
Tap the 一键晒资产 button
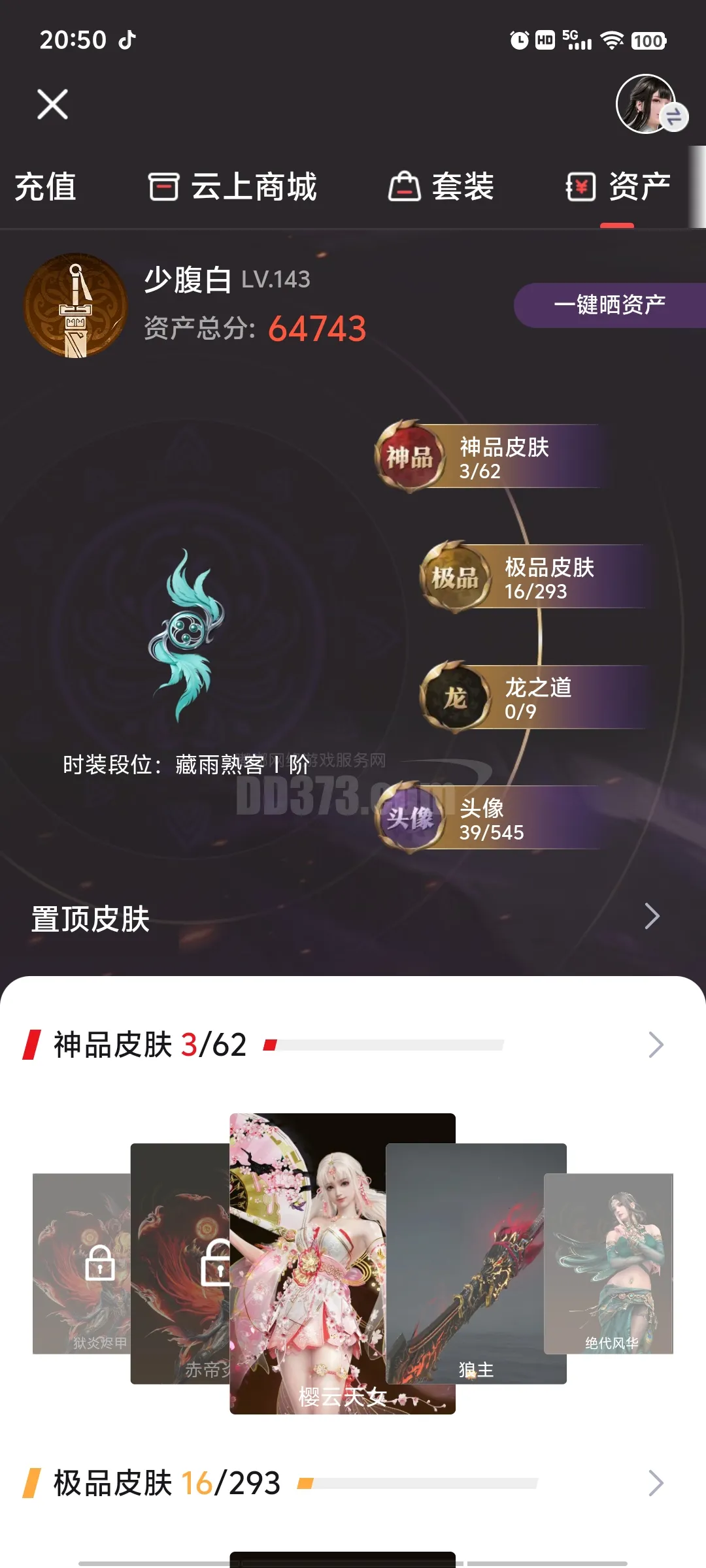coord(609,304)
